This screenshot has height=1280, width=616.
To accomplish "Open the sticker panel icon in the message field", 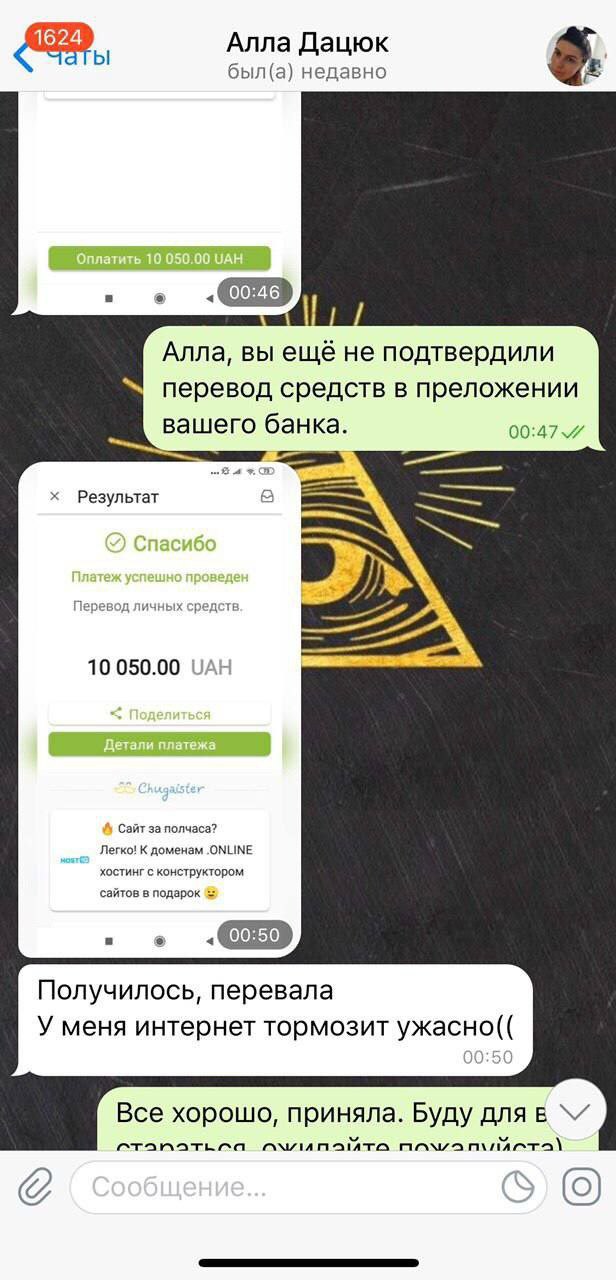I will point(518,1187).
